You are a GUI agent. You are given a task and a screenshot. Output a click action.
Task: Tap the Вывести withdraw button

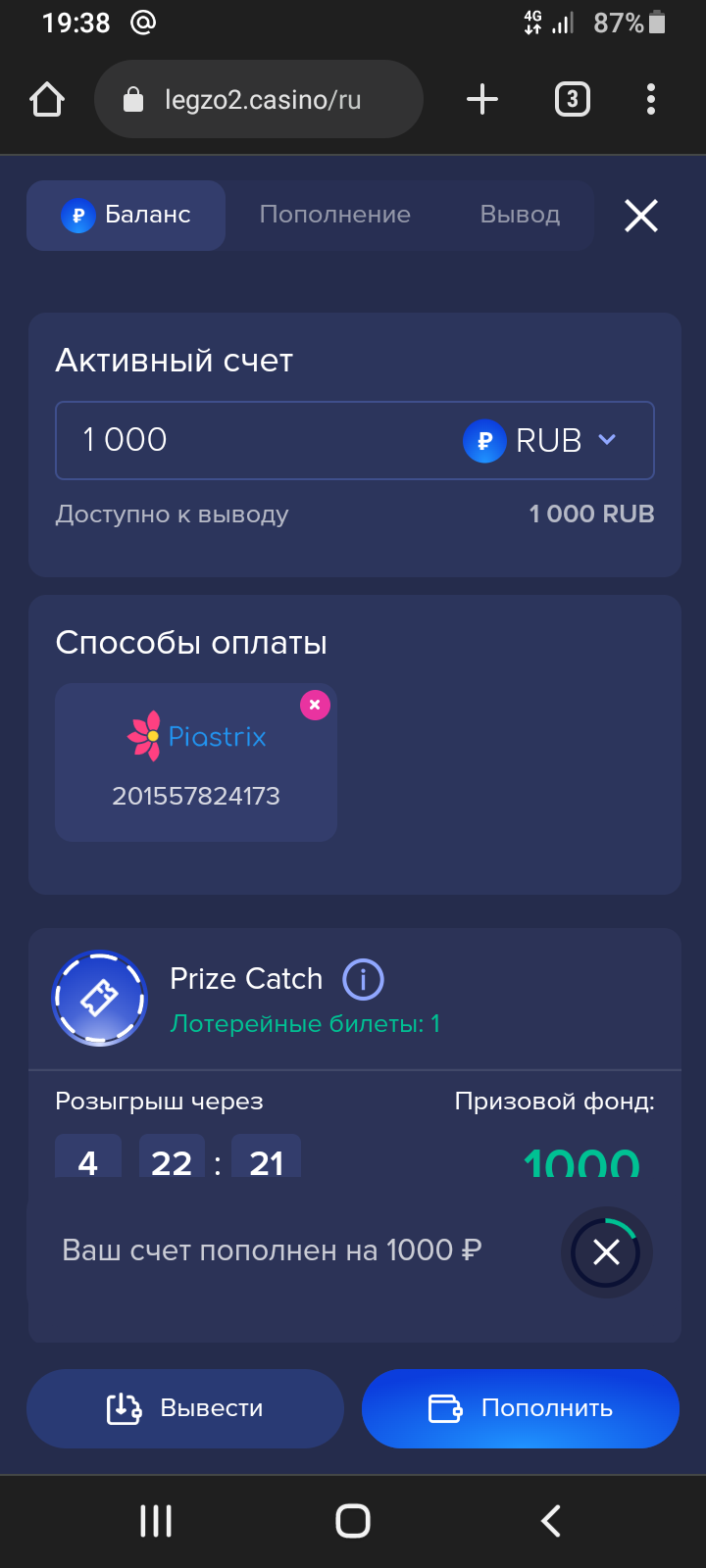tap(185, 1408)
